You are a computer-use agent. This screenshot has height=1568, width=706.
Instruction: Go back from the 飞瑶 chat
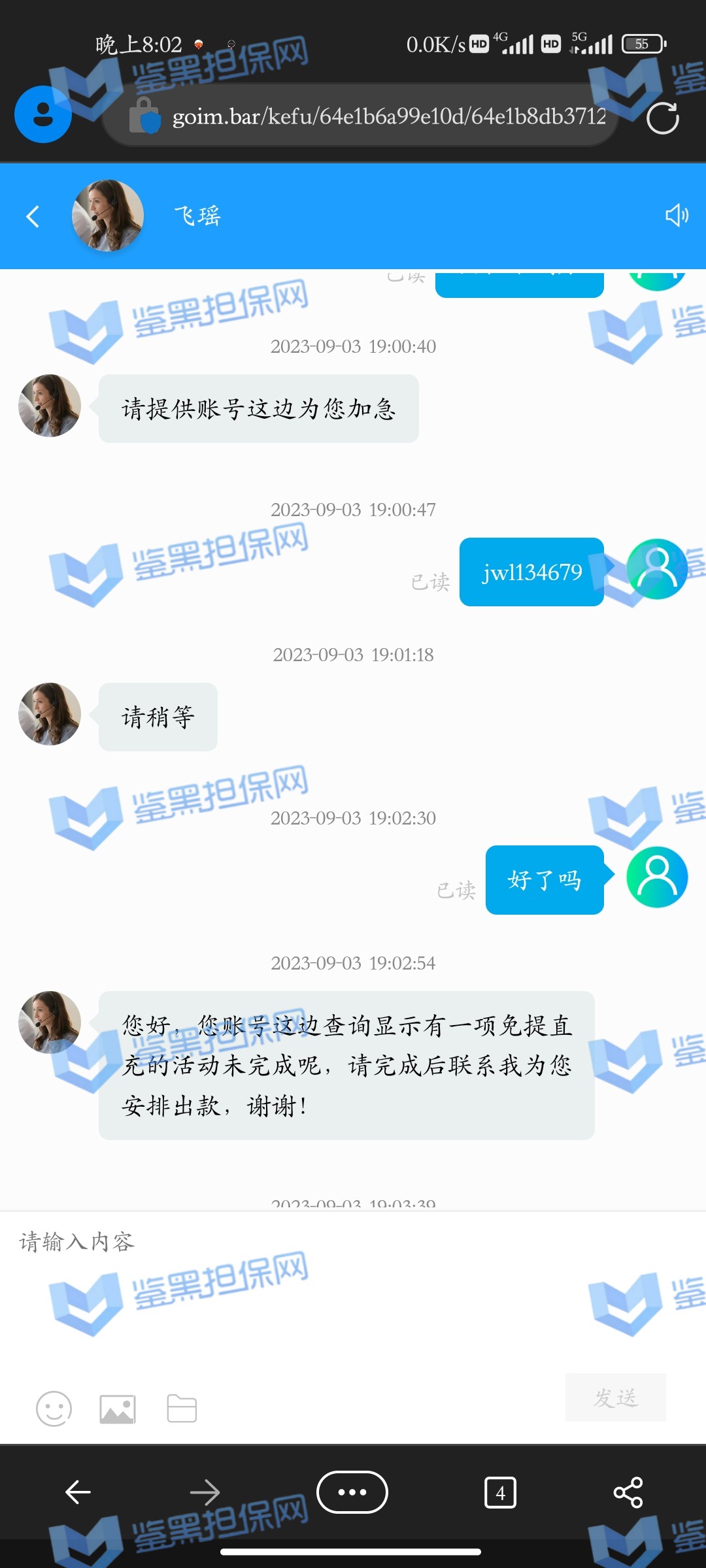33,216
